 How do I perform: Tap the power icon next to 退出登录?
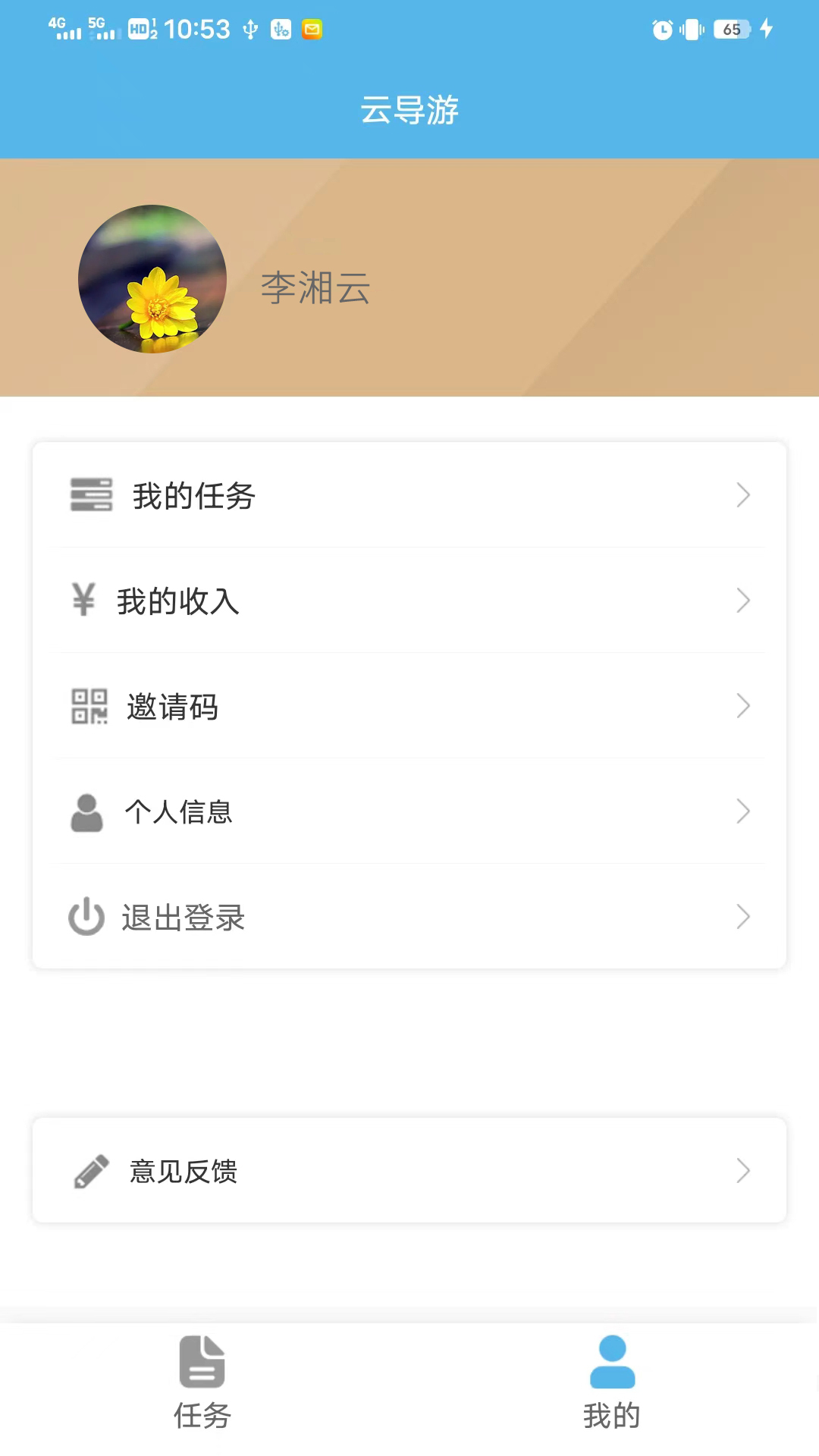tap(86, 917)
